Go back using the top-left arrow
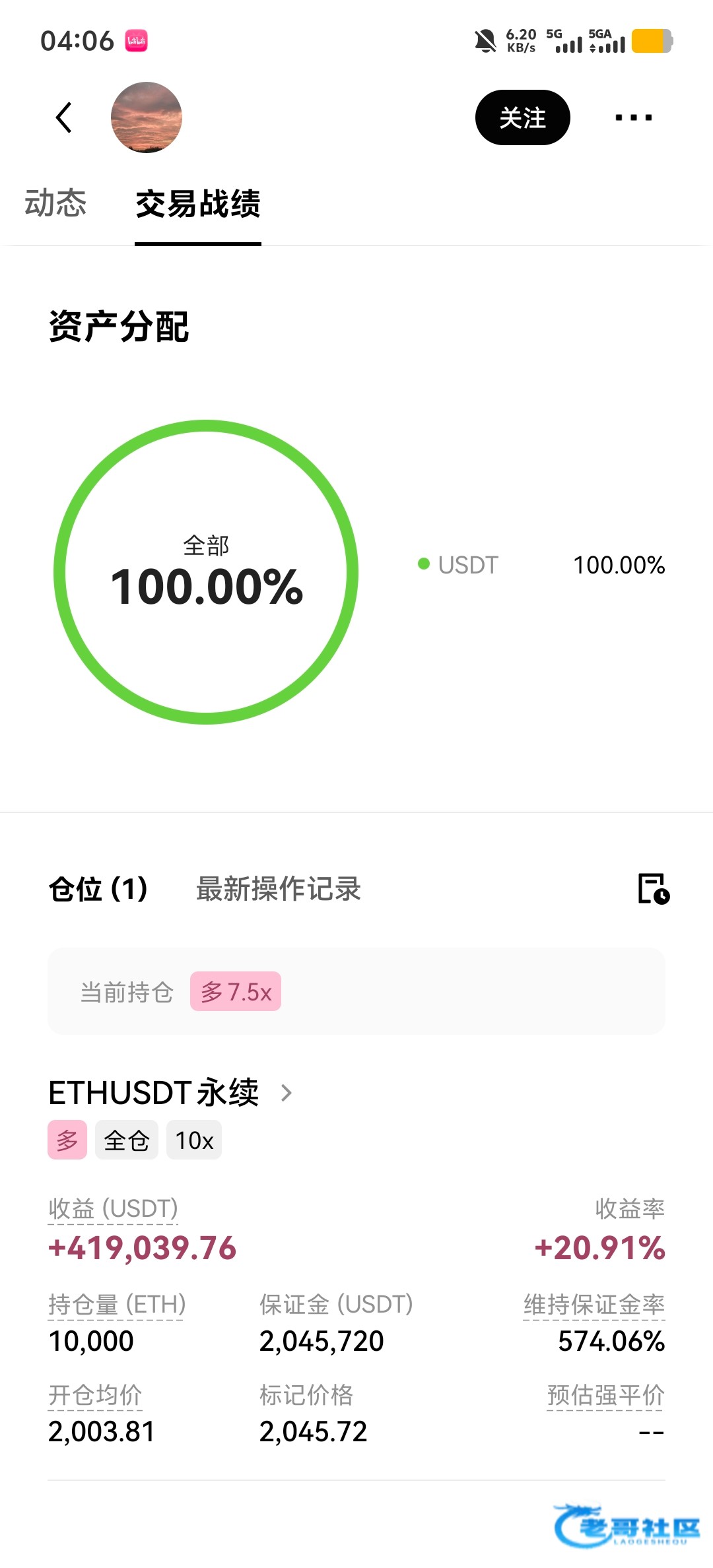The height and width of the screenshot is (1568, 713). (64, 118)
